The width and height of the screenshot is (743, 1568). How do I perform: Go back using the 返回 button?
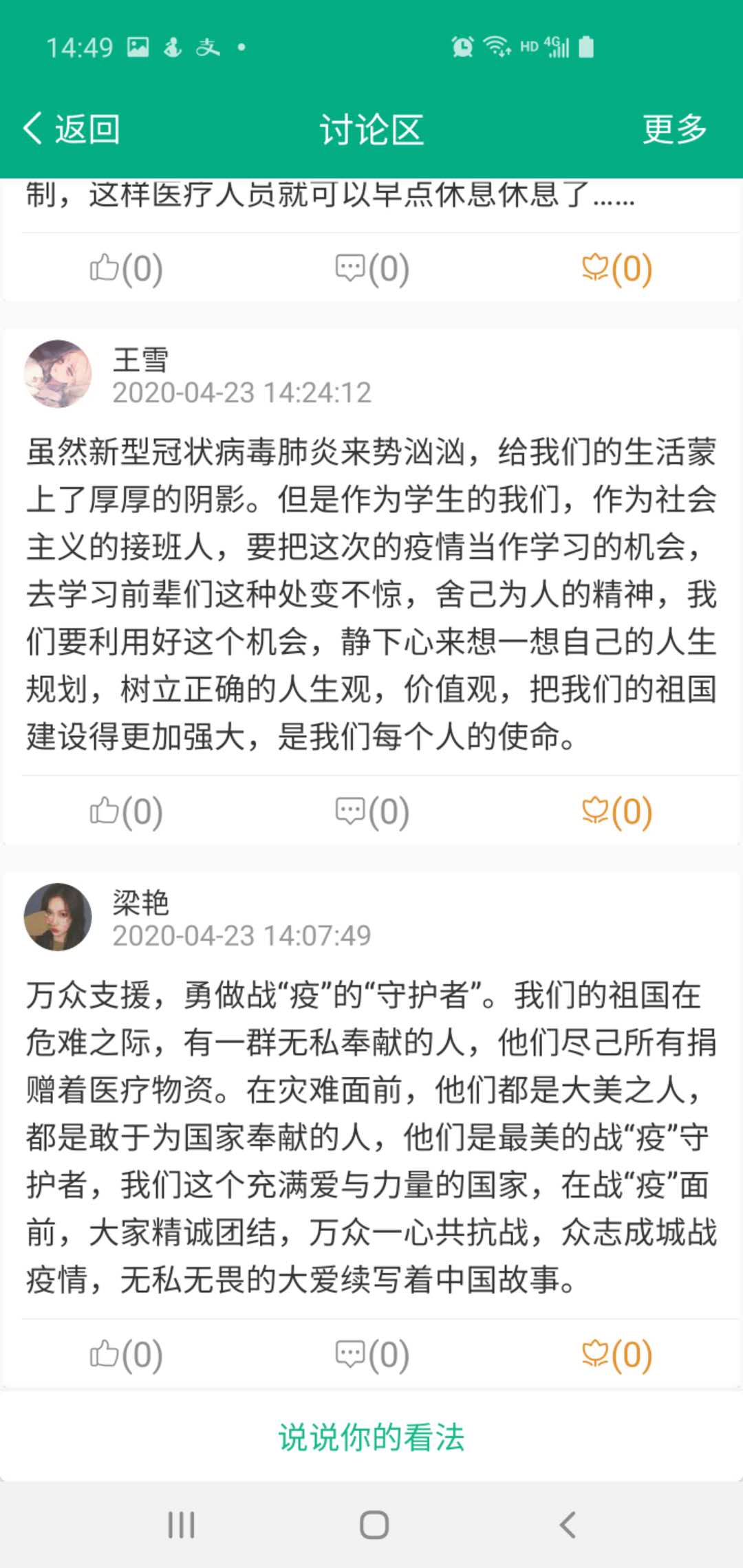click(x=72, y=129)
